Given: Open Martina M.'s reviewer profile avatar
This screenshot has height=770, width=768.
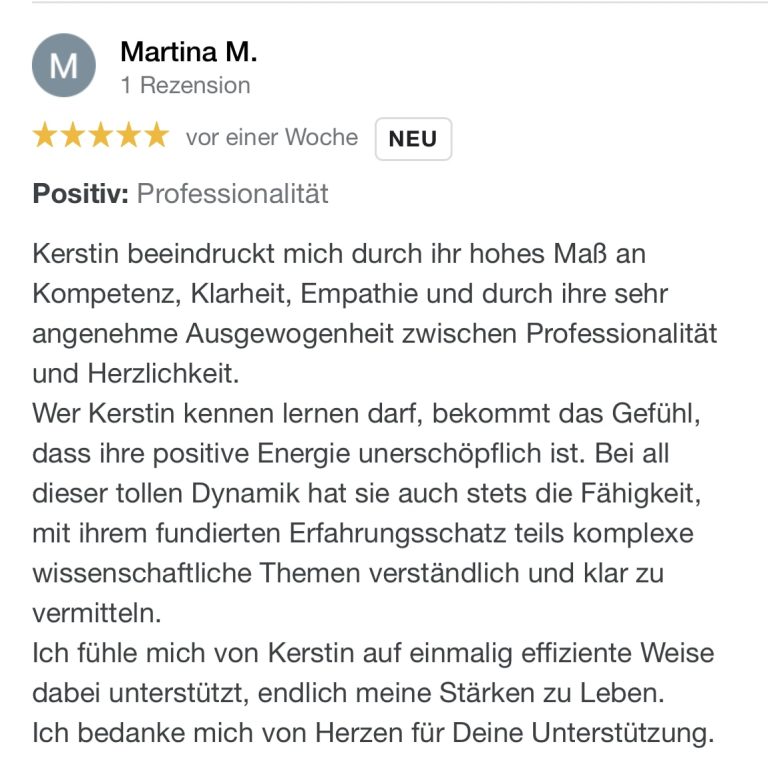Looking at the screenshot, I should pos(64,66).
